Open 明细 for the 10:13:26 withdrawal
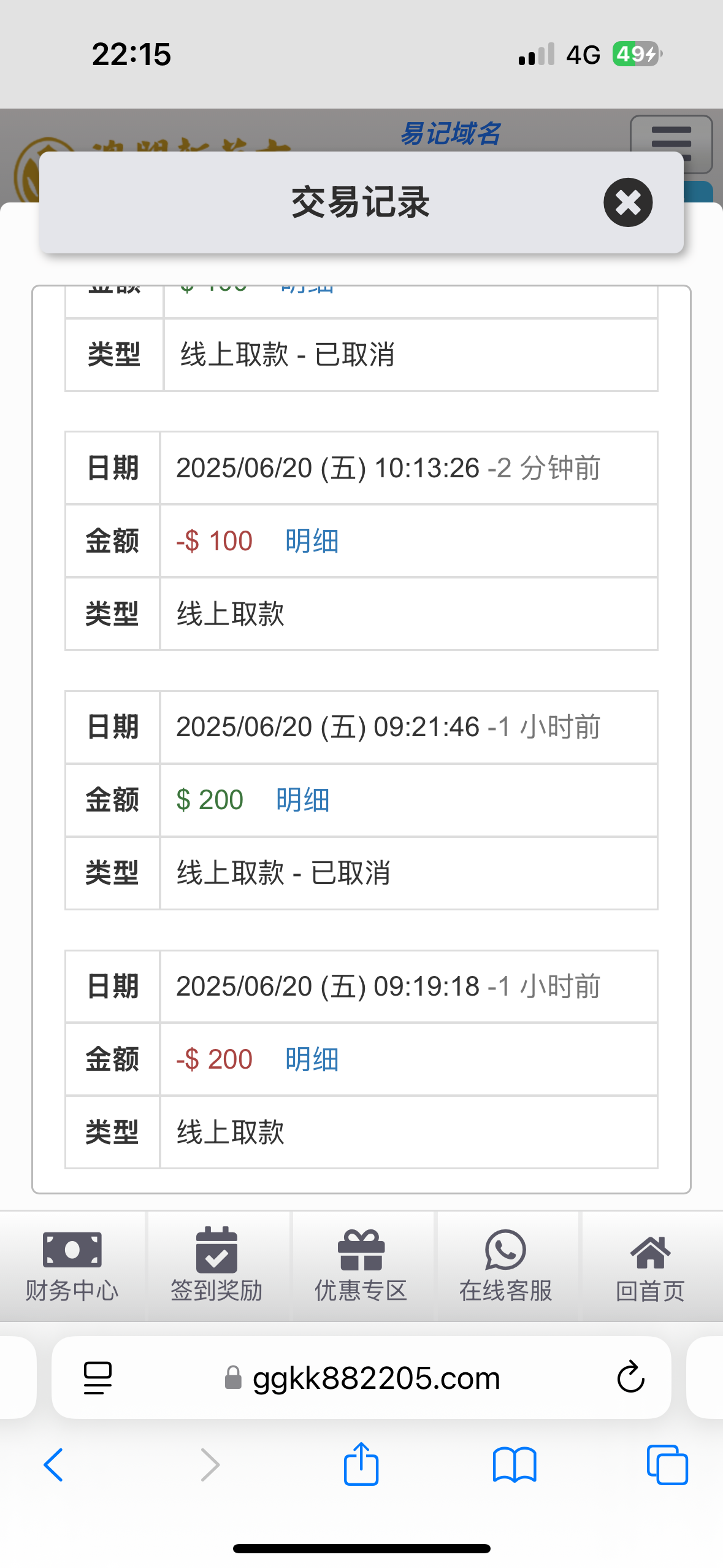723x1568 pixels. (312, 541)
